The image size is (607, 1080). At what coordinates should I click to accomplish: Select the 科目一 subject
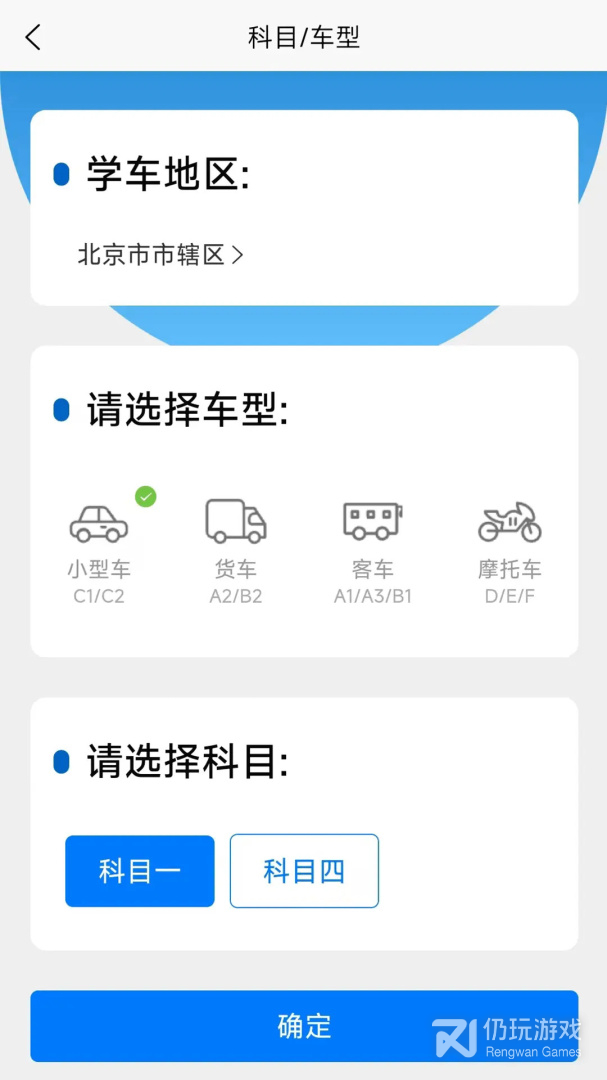140,871
